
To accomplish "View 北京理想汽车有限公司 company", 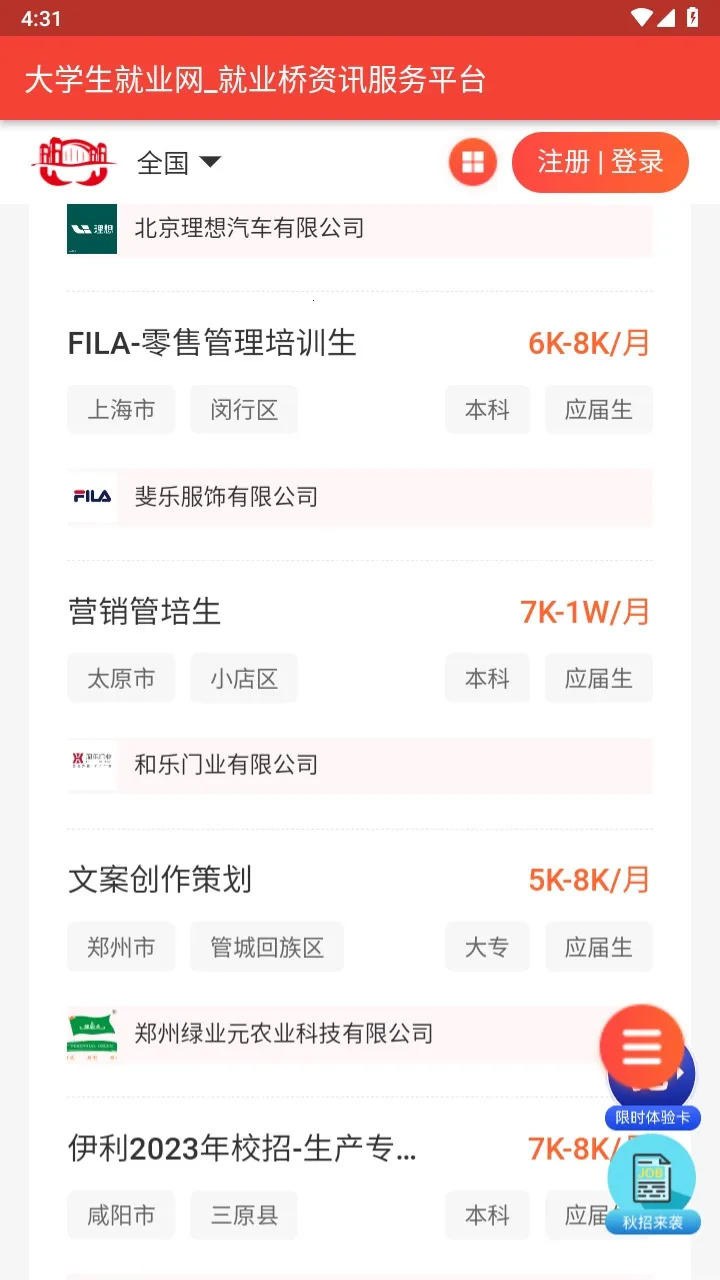I will pyautogui.click(x=249, y=228).
